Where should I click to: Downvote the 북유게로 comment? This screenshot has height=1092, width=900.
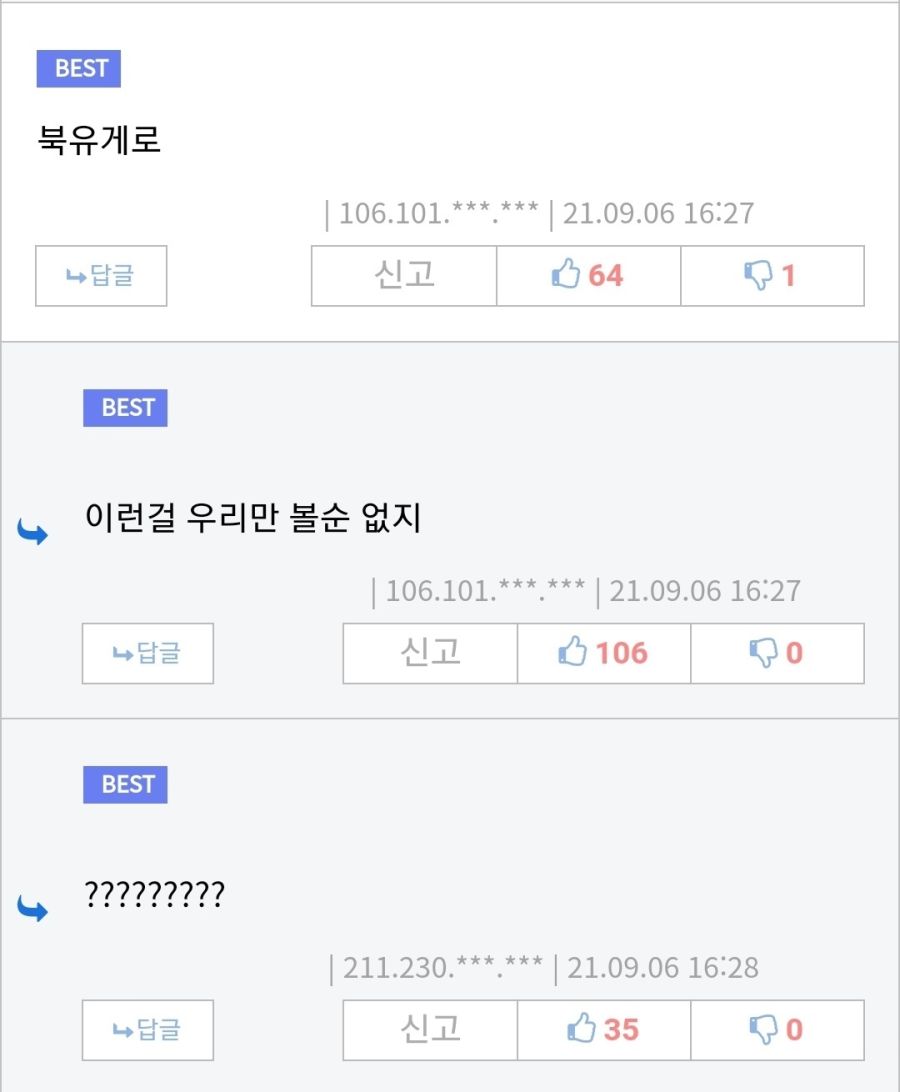[x=772, y=276]
